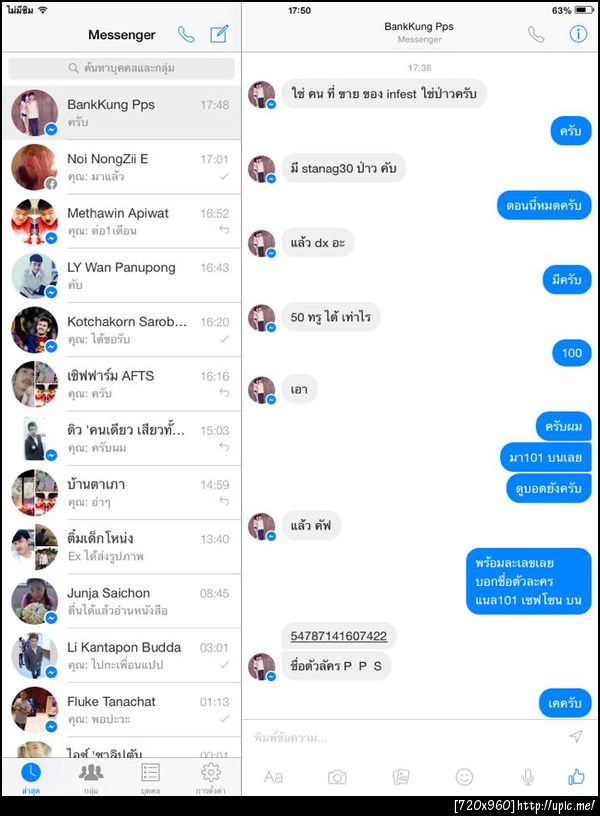Open the camera to send a photo
Screen dimensions: 600x816
tap(338, 777)
